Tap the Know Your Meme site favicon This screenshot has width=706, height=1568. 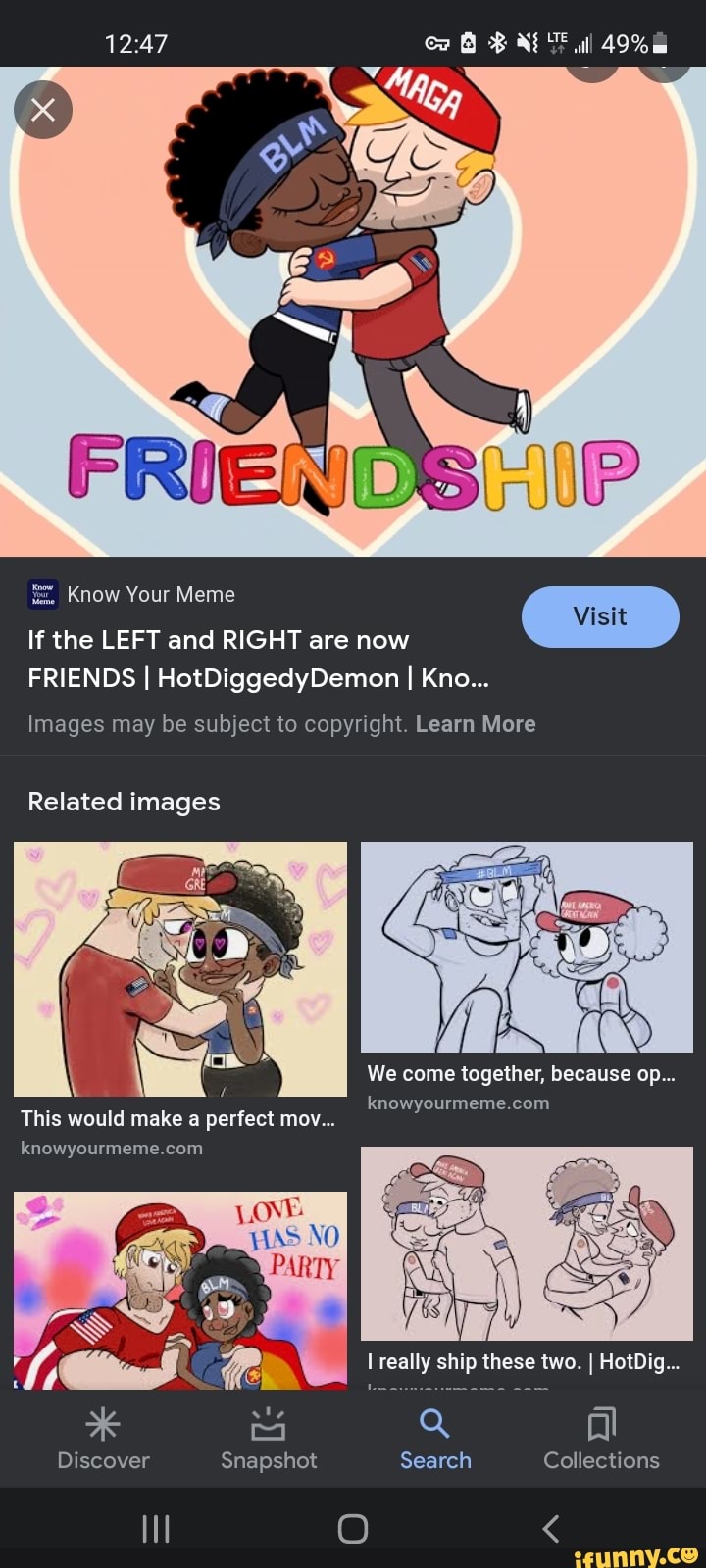[x=41, y=593]
